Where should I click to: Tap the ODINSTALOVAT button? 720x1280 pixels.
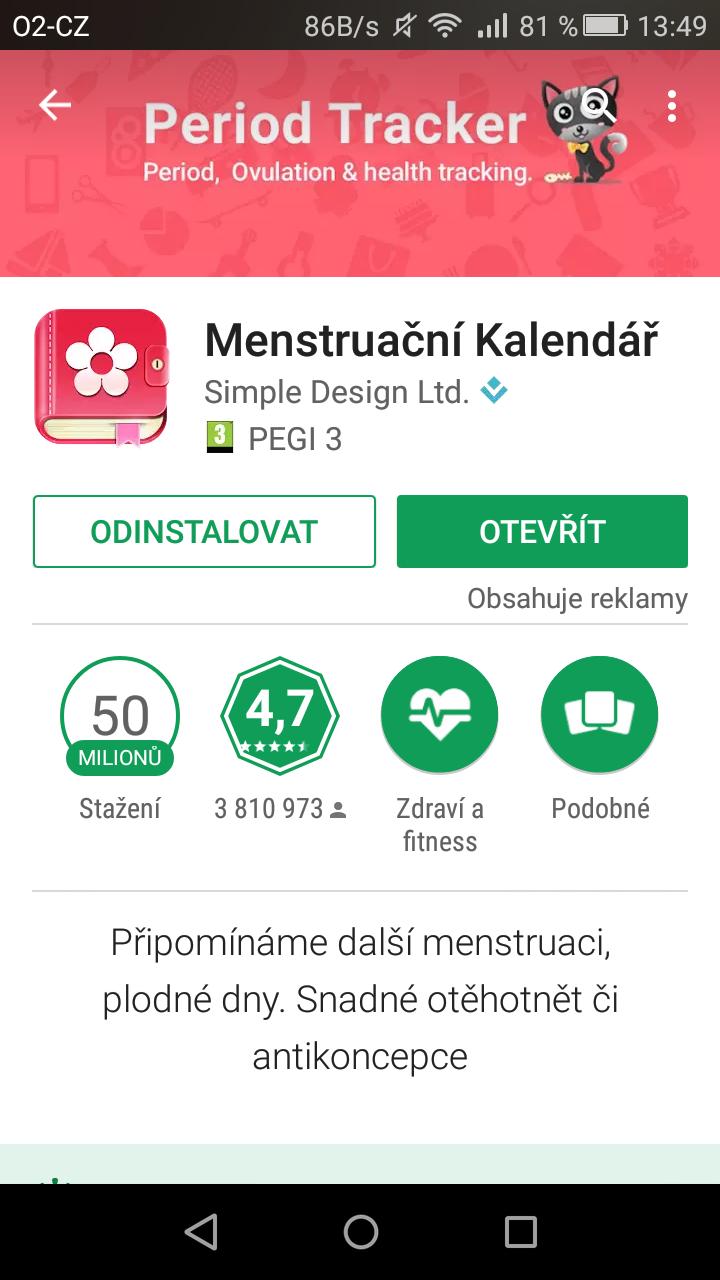(x=204, y=531)
